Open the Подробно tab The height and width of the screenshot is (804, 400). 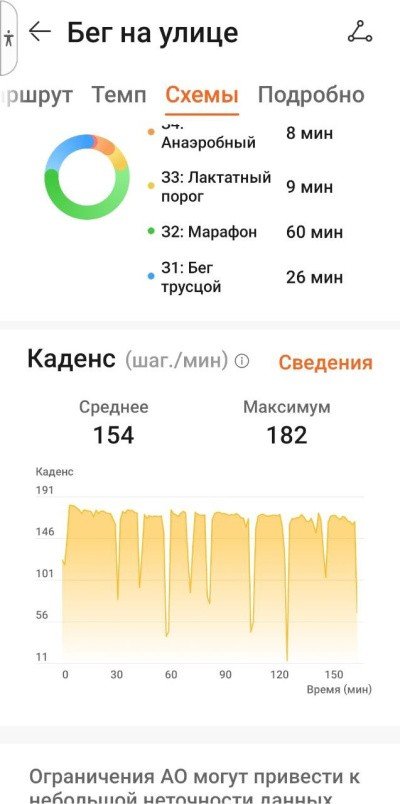tap(311, 95)
